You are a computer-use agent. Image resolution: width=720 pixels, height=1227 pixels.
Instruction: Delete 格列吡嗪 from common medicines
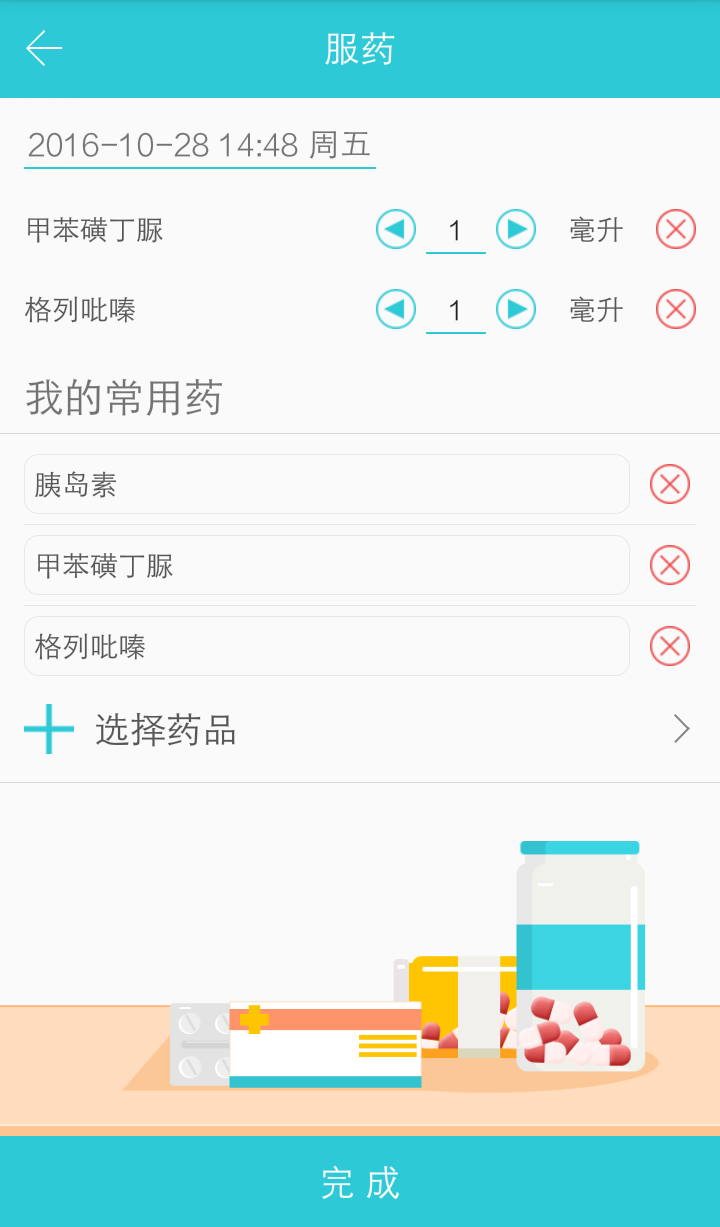click(670, 647)
